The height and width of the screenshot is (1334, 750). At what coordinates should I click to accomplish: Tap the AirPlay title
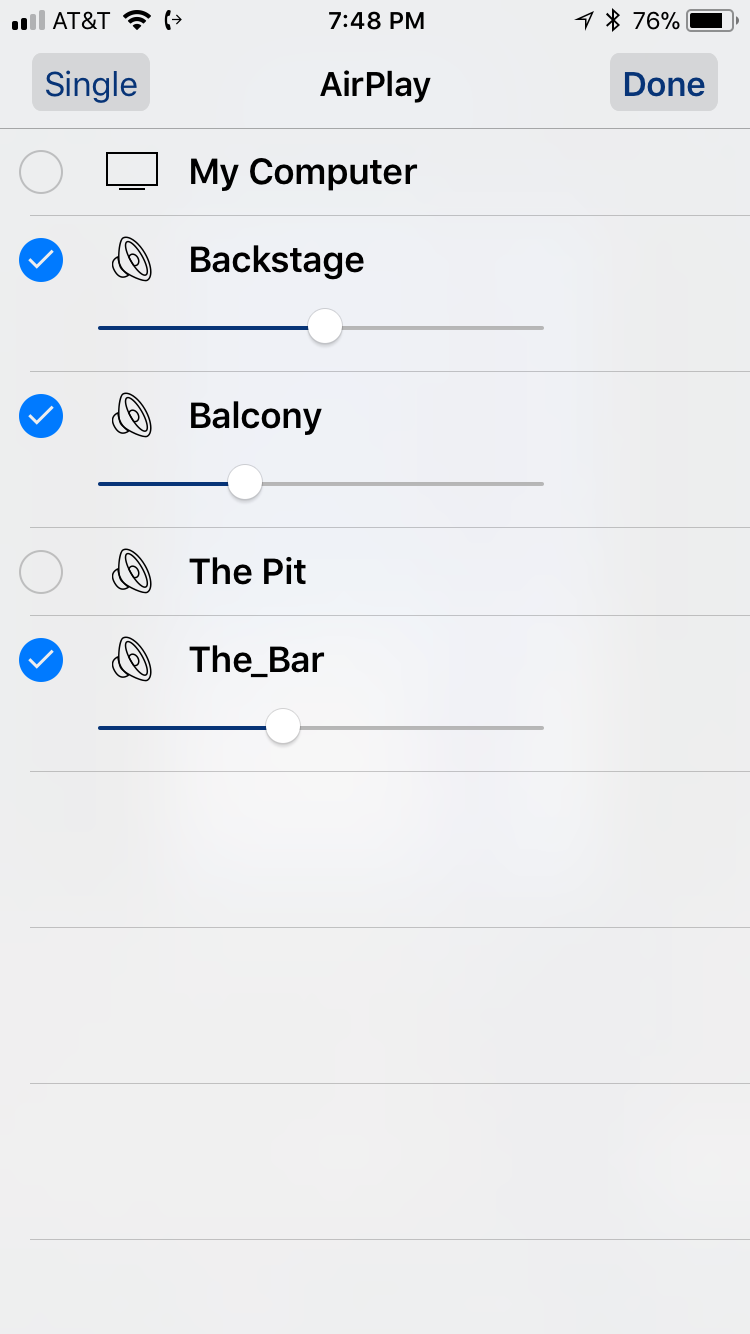coord(374,85)
